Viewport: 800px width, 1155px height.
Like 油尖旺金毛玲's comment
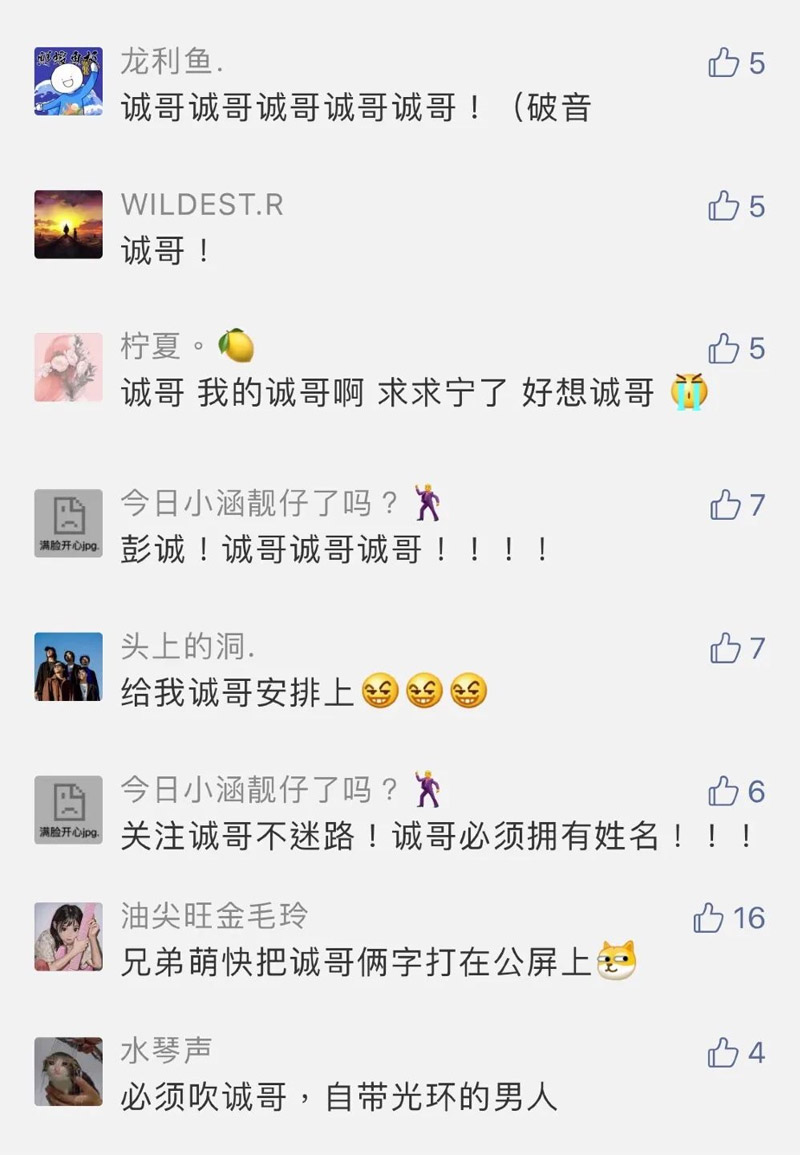pyautogui.click(x=709, y=918)
